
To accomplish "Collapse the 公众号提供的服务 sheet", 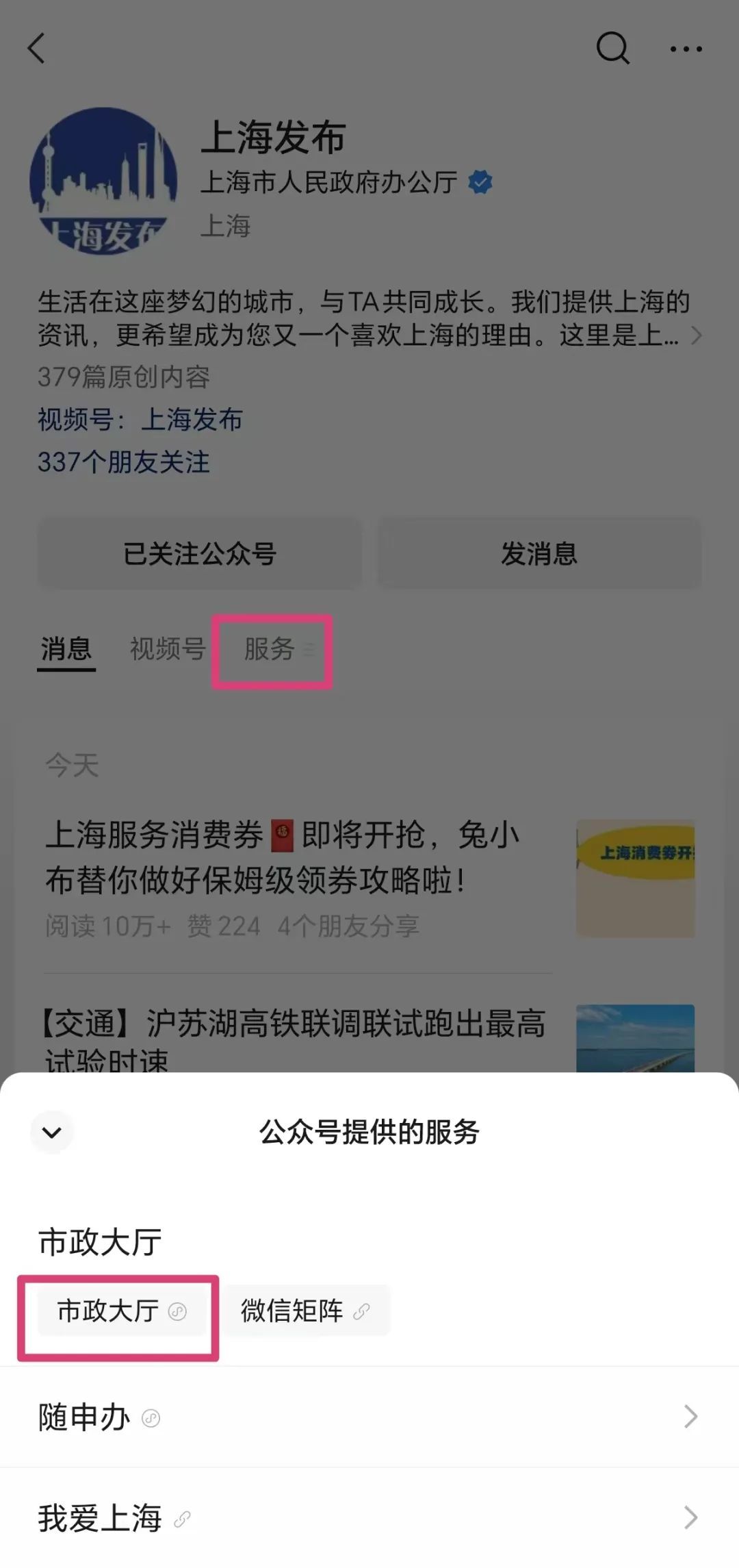I will point(51,1132).
